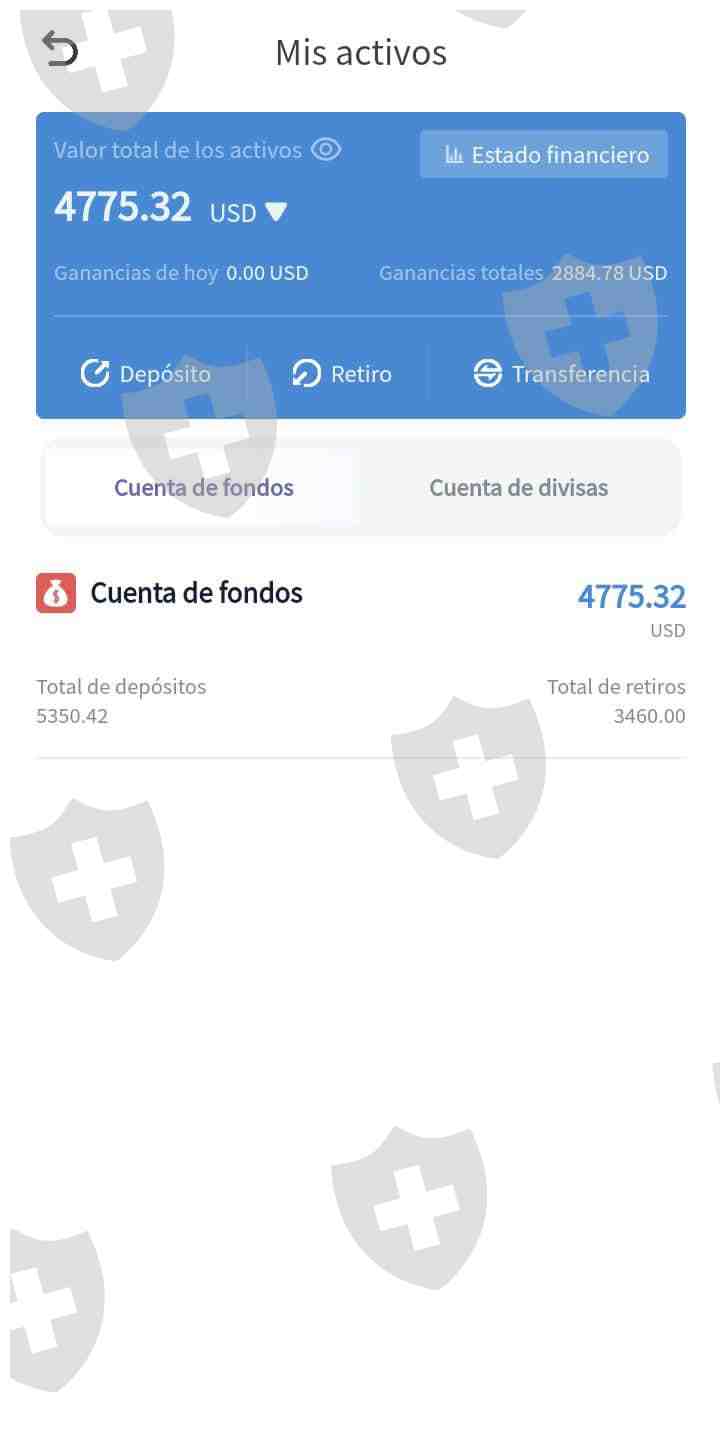Screen dimensions: 720x1438
Task: Select the Cuenta de fondos tab
Action: (x=204, y=488)
